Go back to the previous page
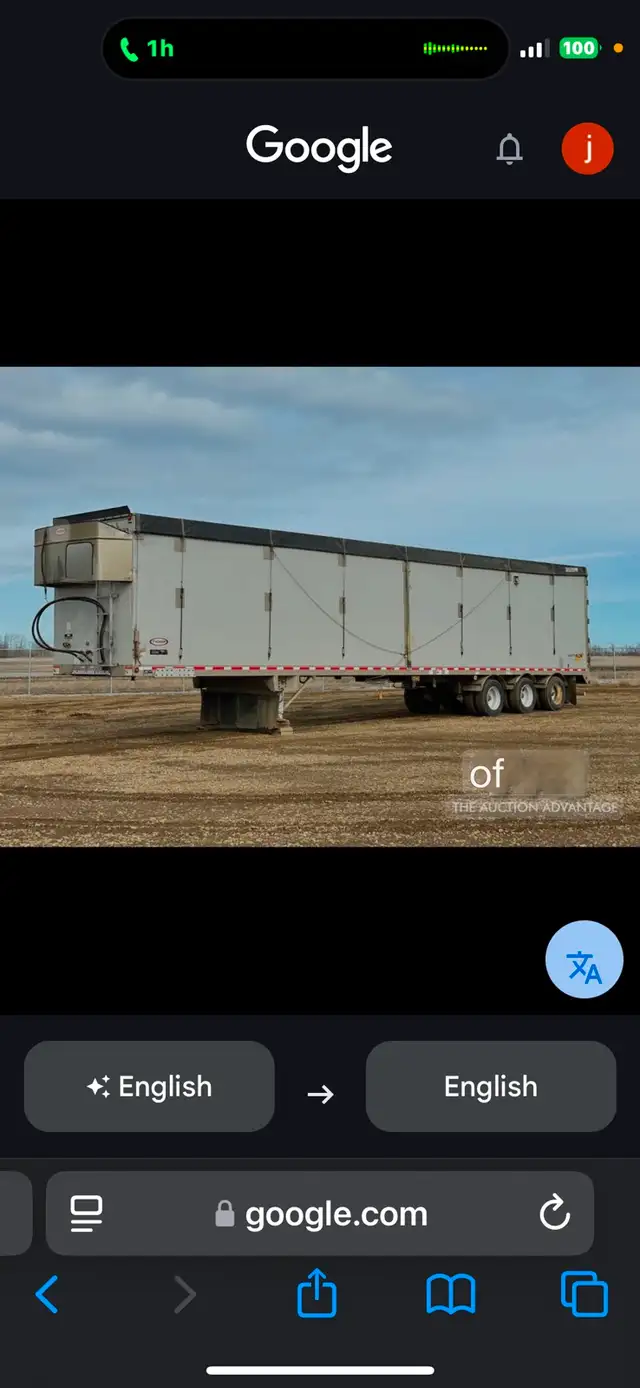The width and height of the screenshot is (640, 1388). pos(47,1295)
